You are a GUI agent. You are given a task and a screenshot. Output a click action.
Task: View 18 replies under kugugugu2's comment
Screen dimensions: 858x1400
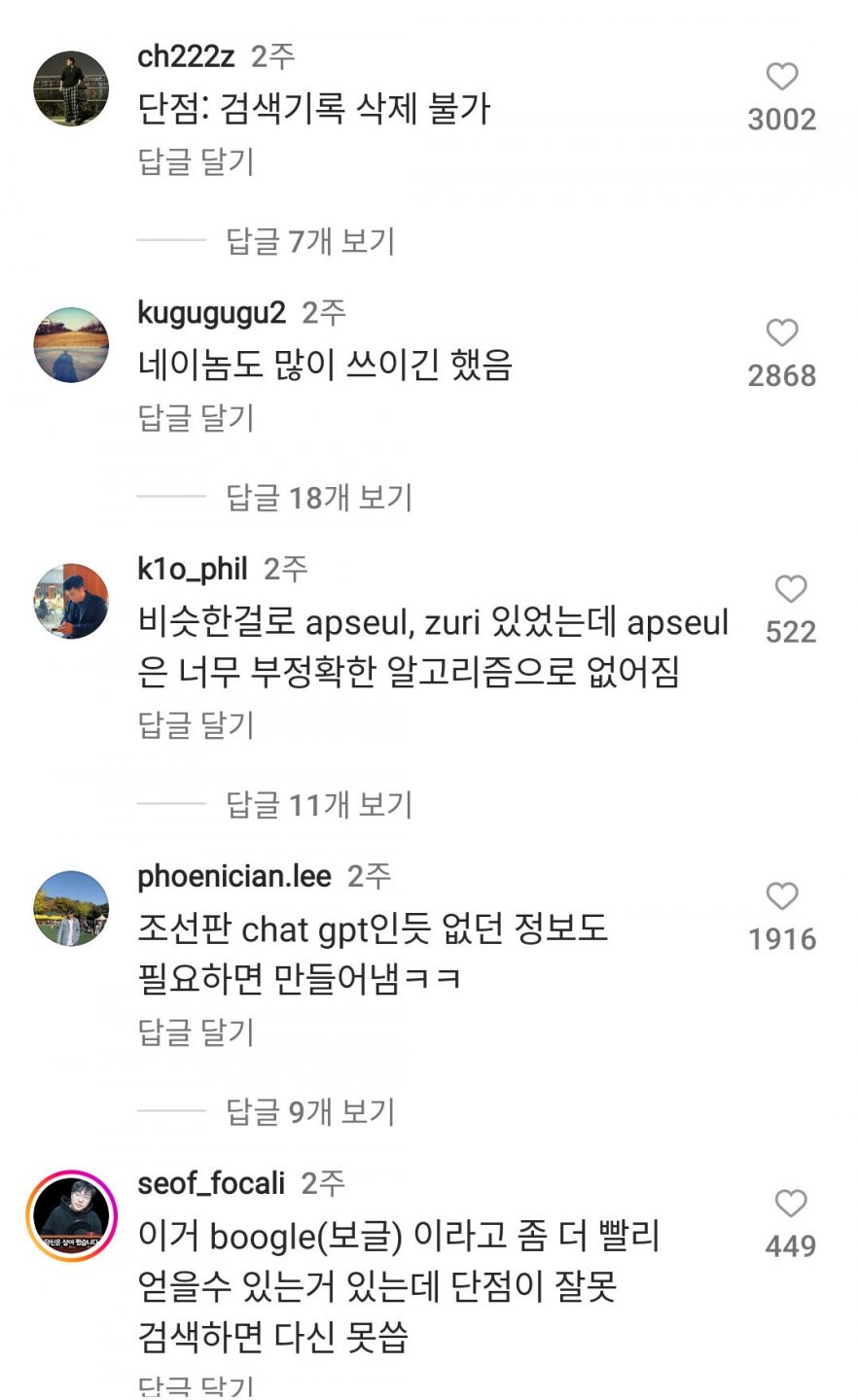[319, 497]
